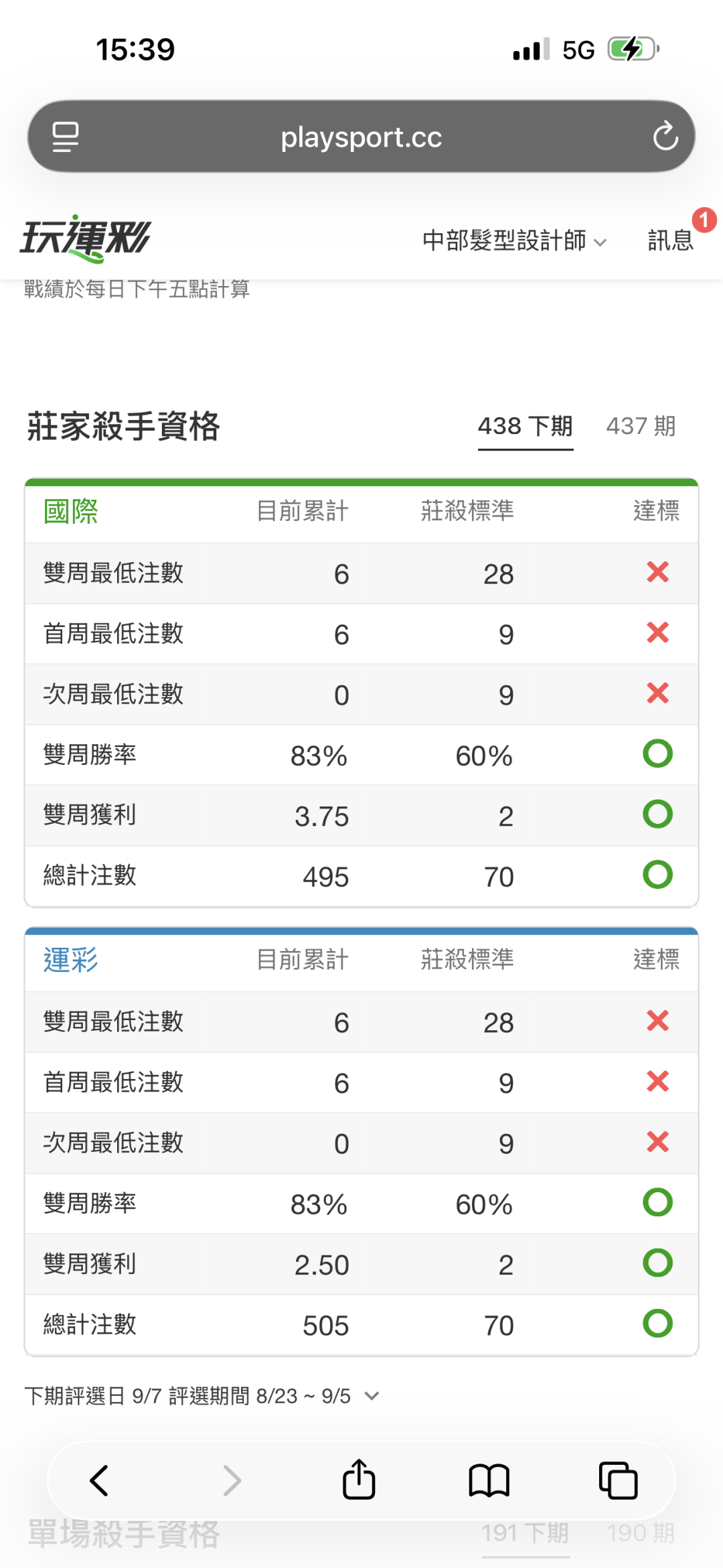Switch to the 190 期 tab
This screenshot has height=1568, width=723.
pos(641,1533)
